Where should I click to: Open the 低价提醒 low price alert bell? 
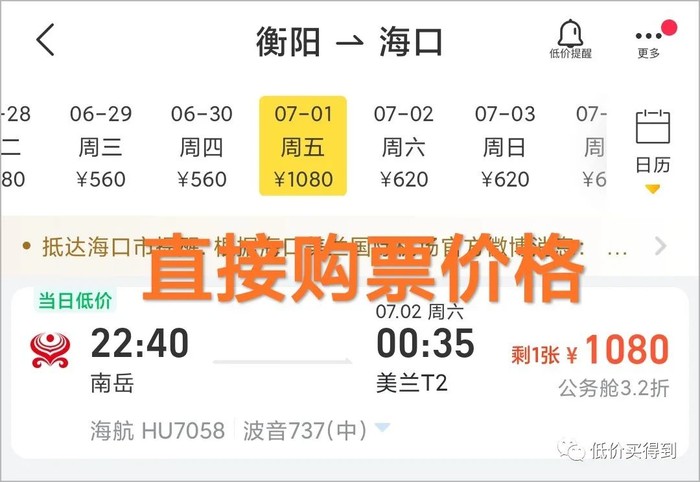[x=570, y=40]
